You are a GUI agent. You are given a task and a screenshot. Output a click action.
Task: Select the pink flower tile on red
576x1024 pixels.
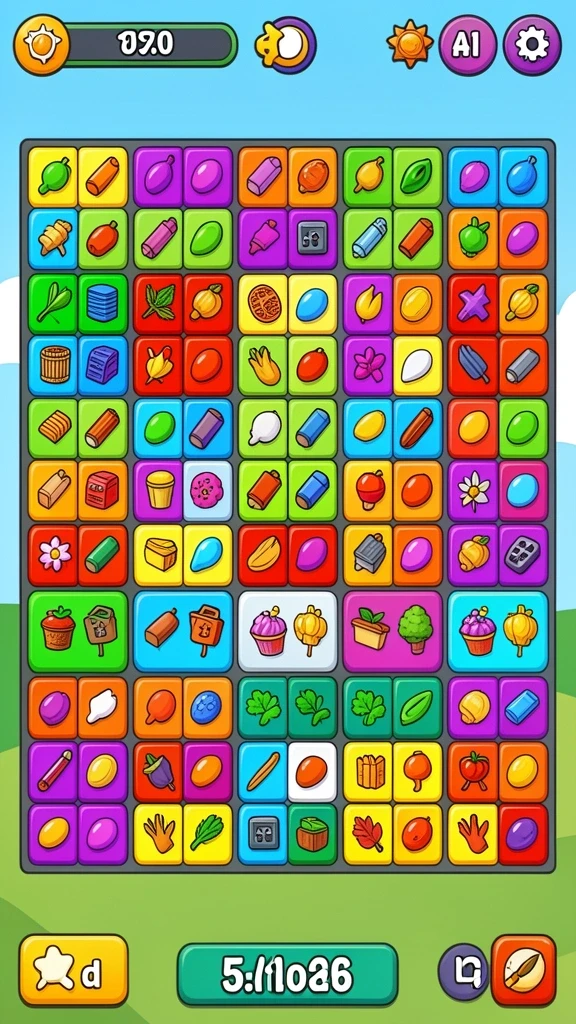[x=53, y=554]
